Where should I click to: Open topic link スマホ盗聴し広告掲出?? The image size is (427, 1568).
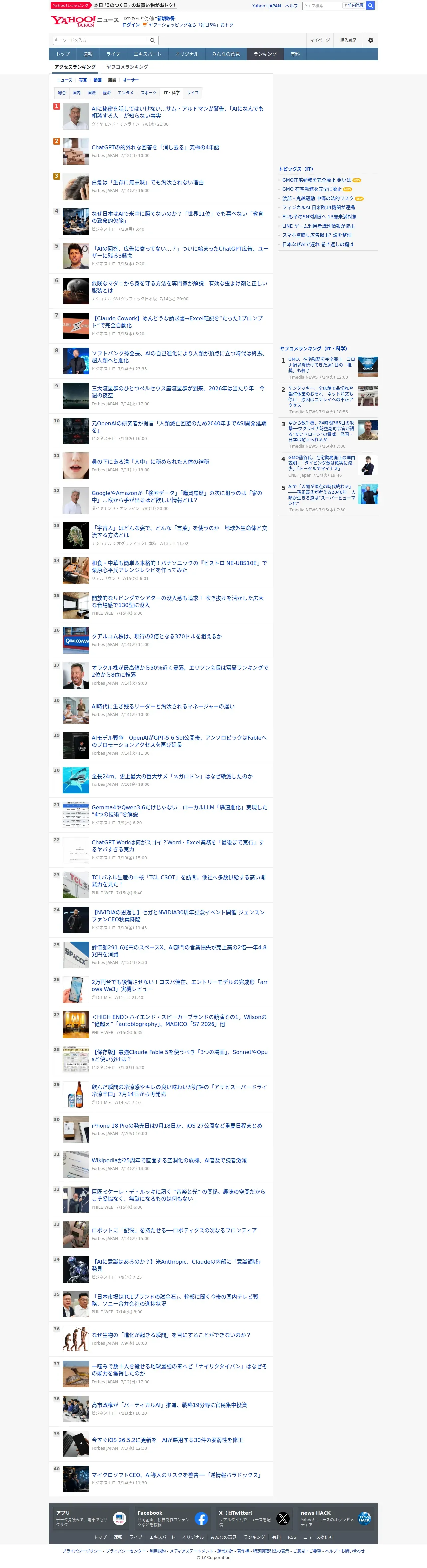pos(316,235)
